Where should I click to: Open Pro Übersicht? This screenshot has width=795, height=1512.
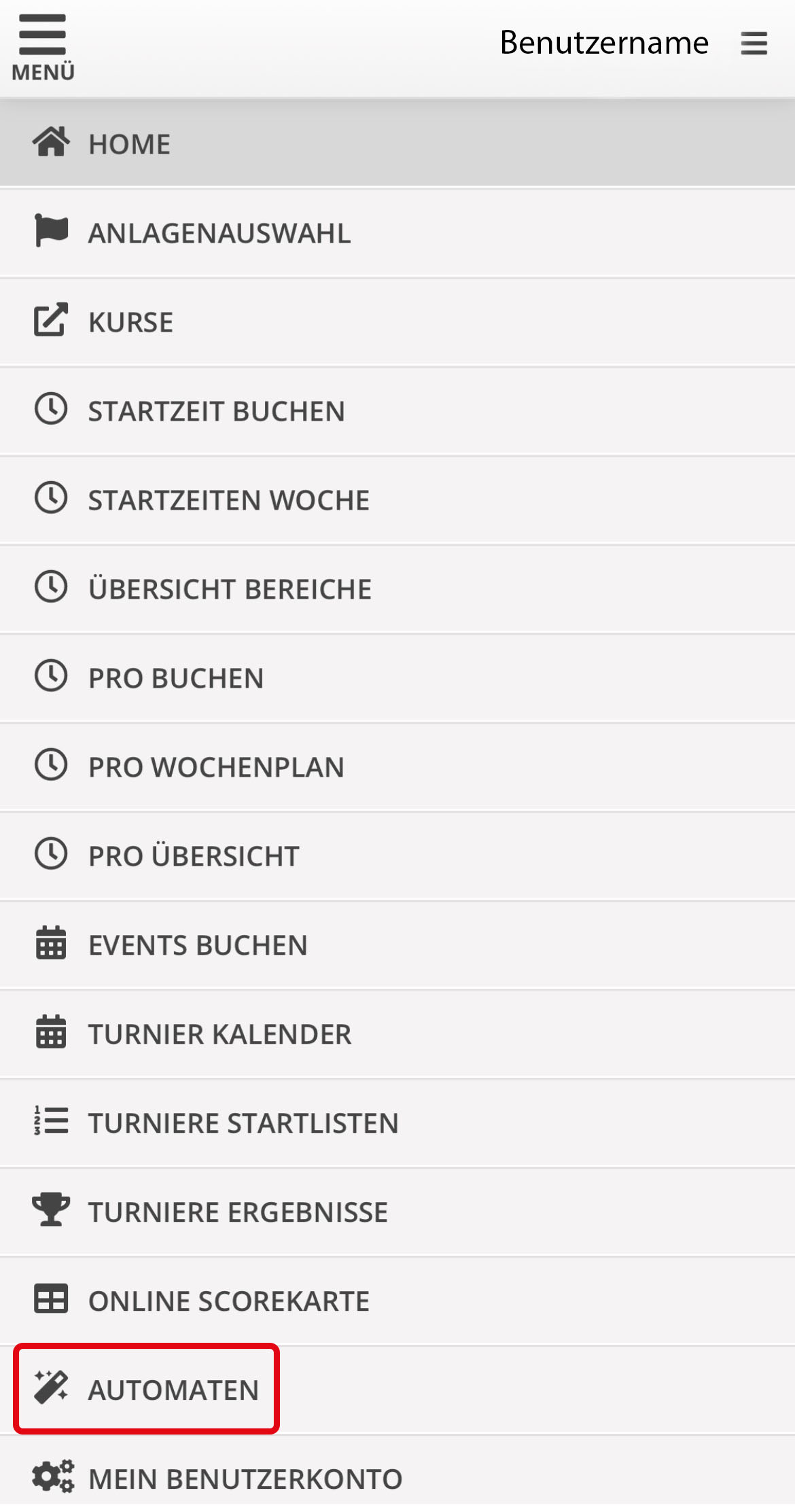[193, 856]
